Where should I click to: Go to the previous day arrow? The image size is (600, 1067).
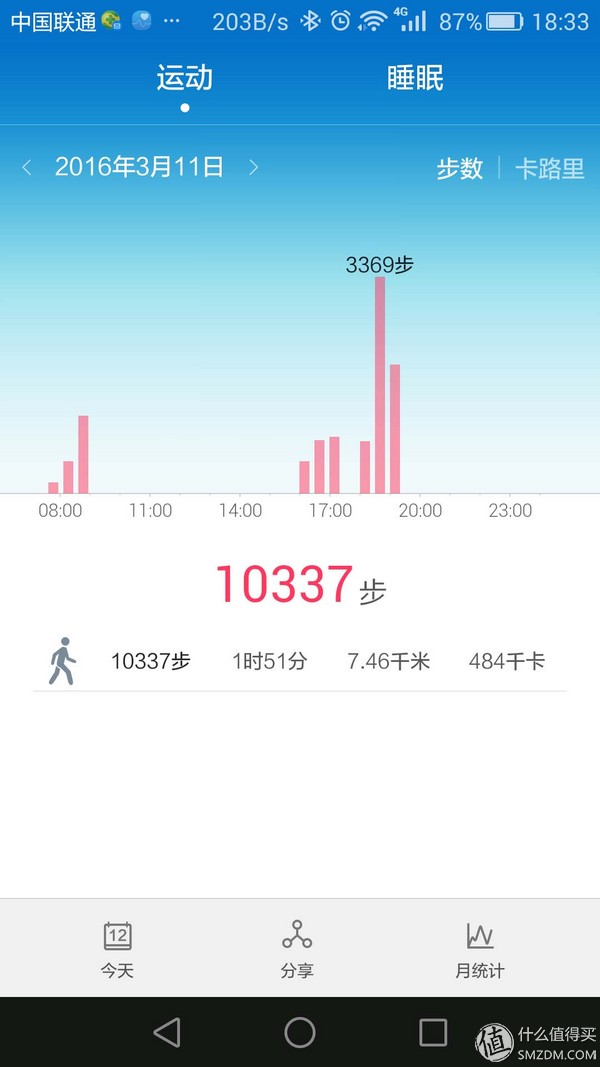[27, 167]
